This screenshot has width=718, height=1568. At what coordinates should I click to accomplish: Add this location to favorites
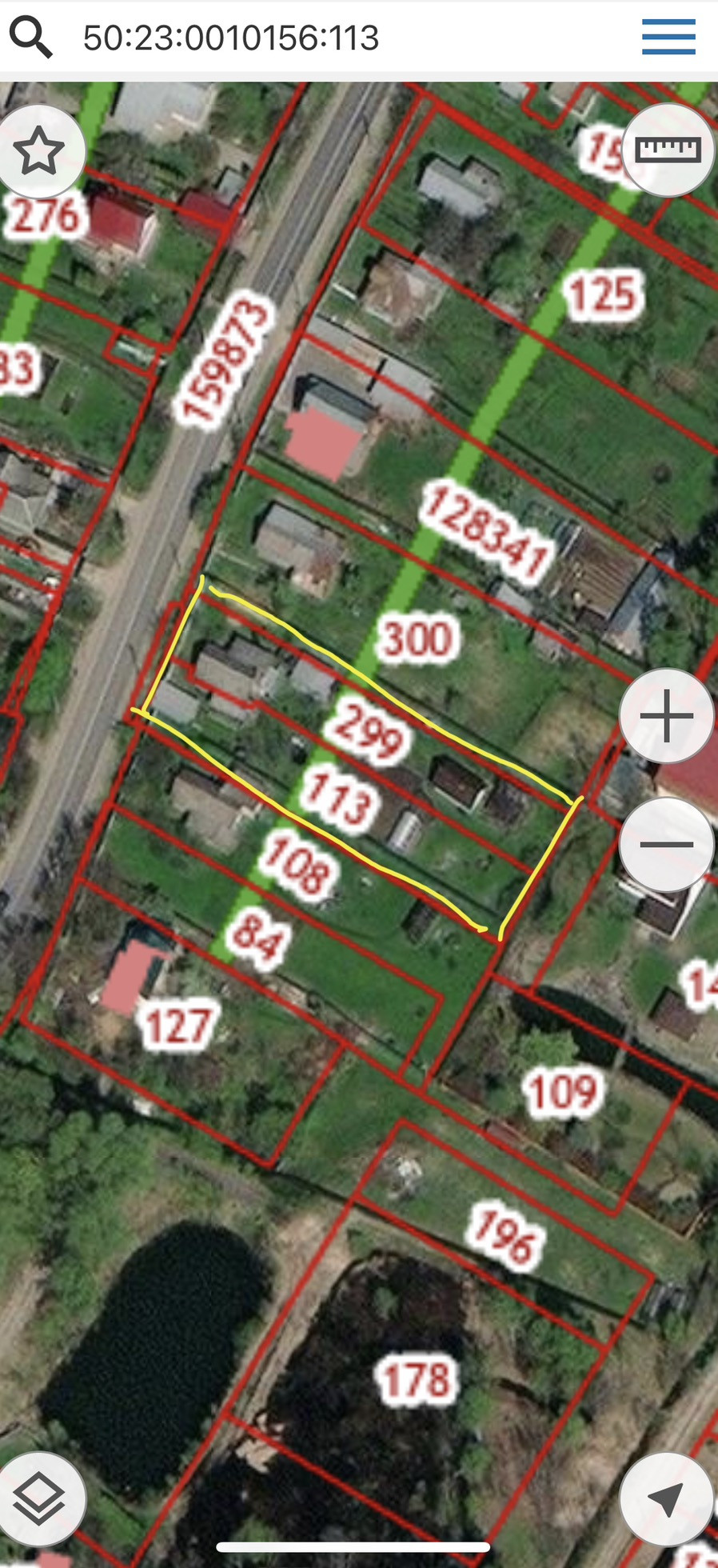click(x=38, y=151)
